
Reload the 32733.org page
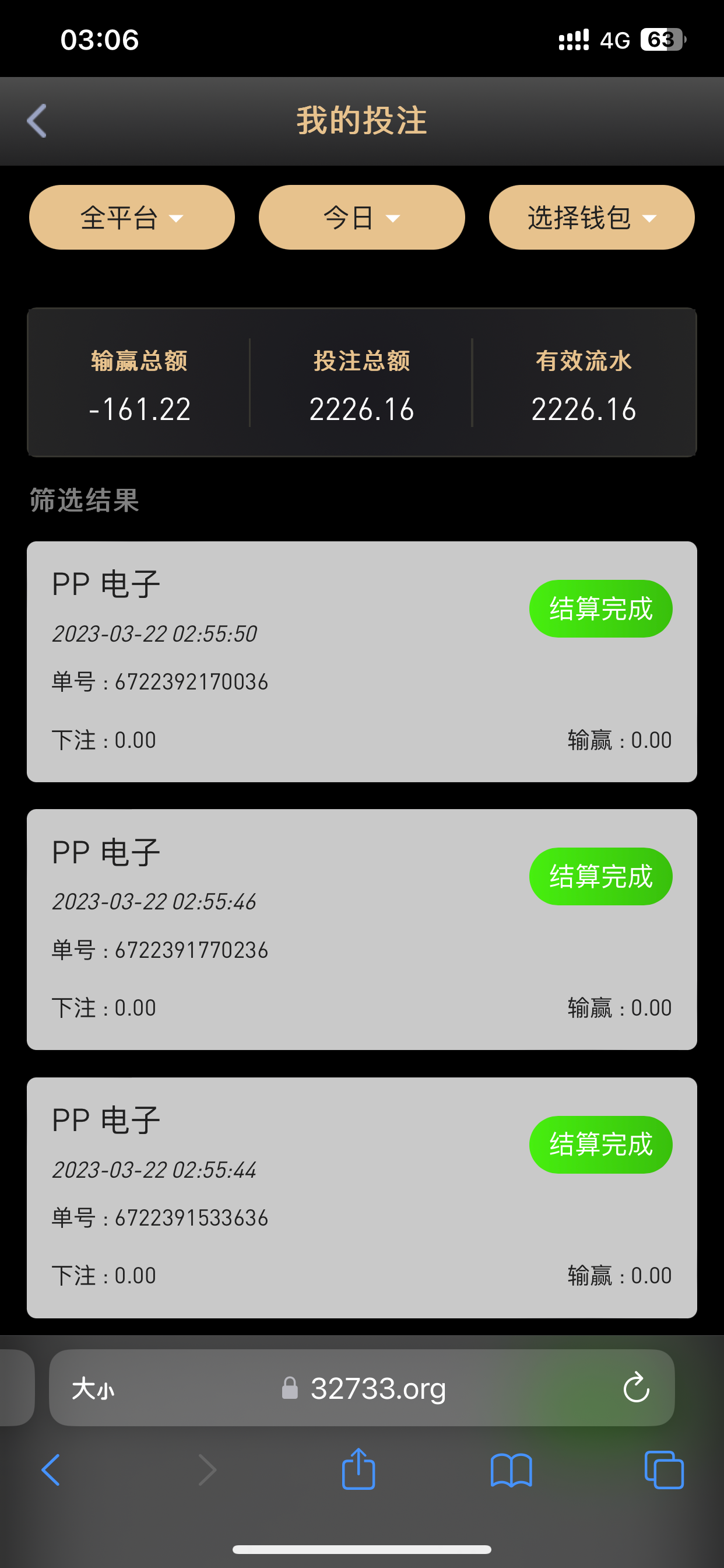[635, 1388]
